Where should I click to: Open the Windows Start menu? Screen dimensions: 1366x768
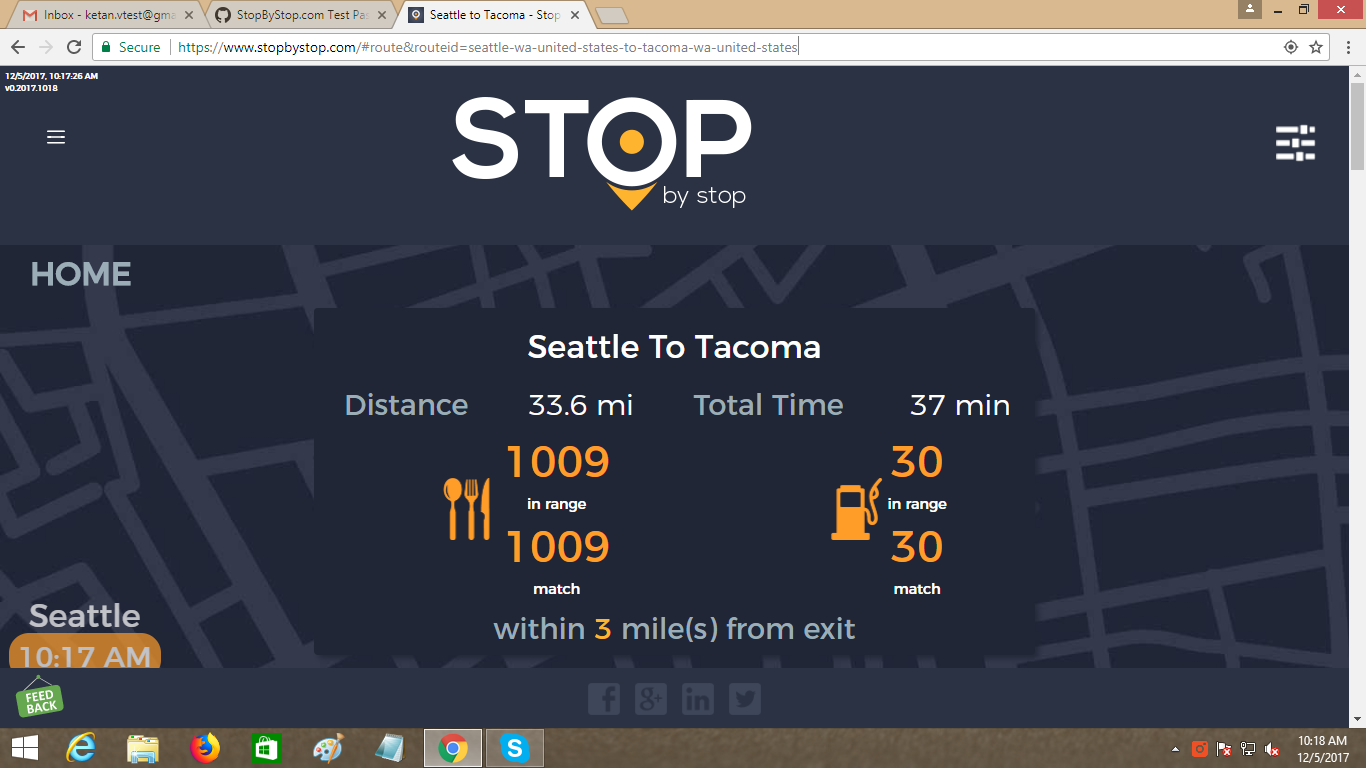pyautogui.click(x=24, y=747)
